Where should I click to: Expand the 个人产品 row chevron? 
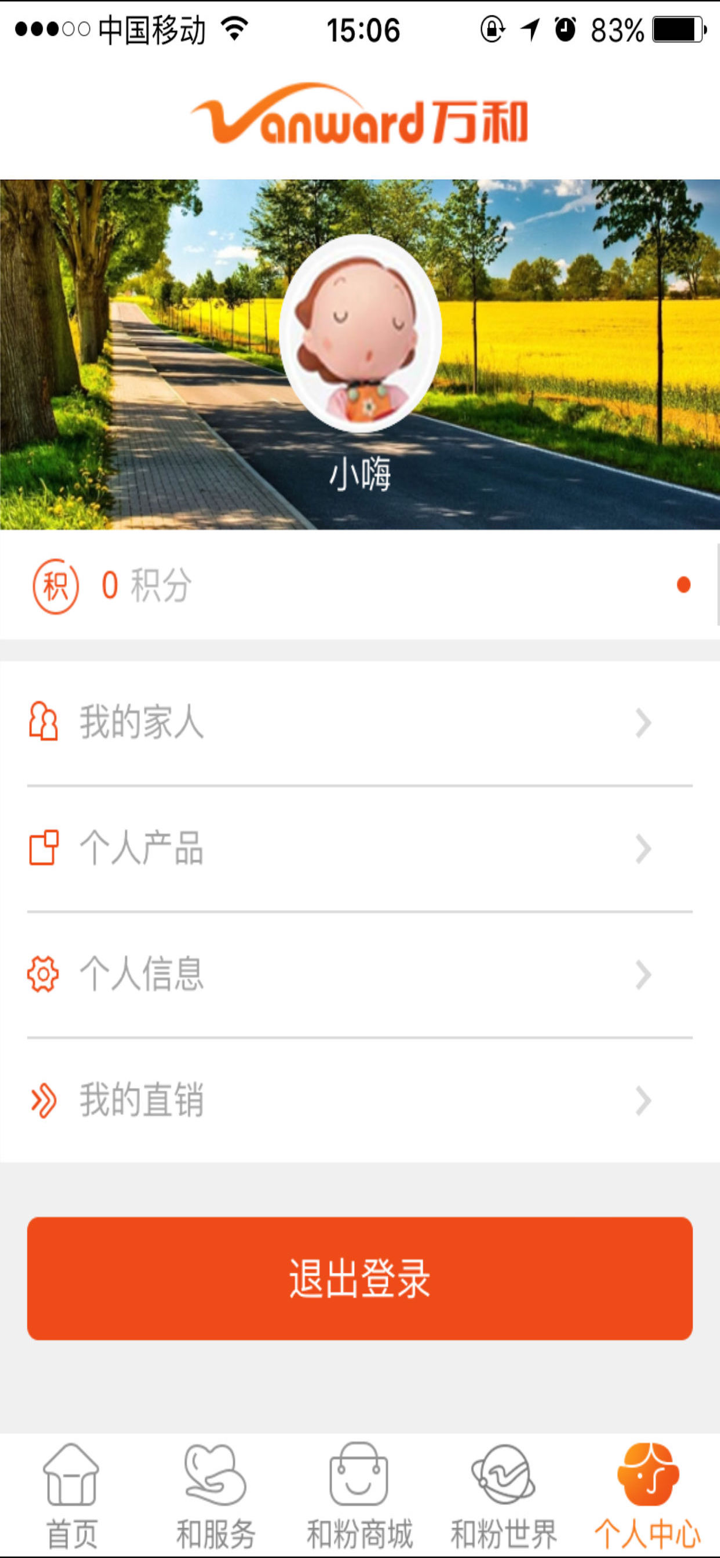click(643, 849)
